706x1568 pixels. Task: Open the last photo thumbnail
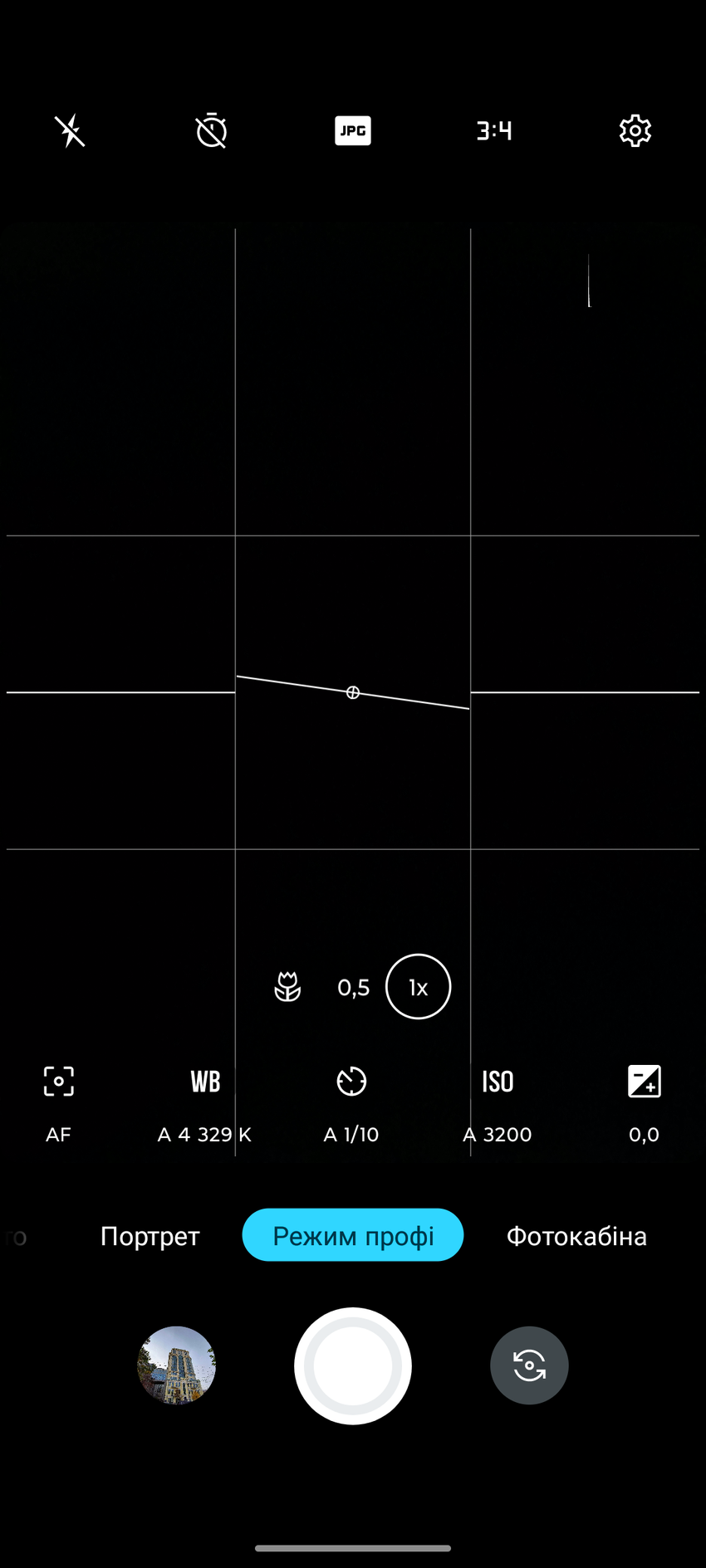tap(176, 1365)
